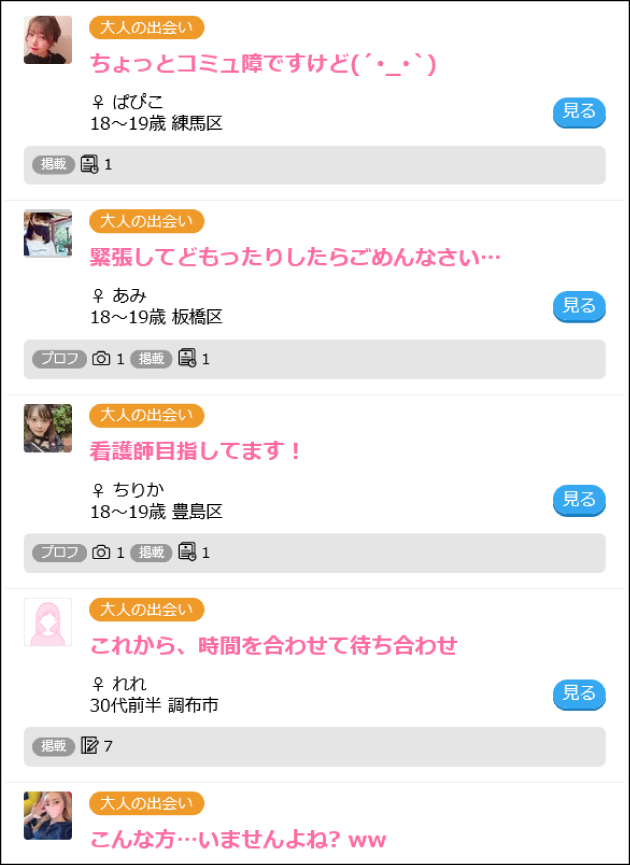
Task: Open post これから、時間を合わせて待ち合わせ
Action: (273, 645)
